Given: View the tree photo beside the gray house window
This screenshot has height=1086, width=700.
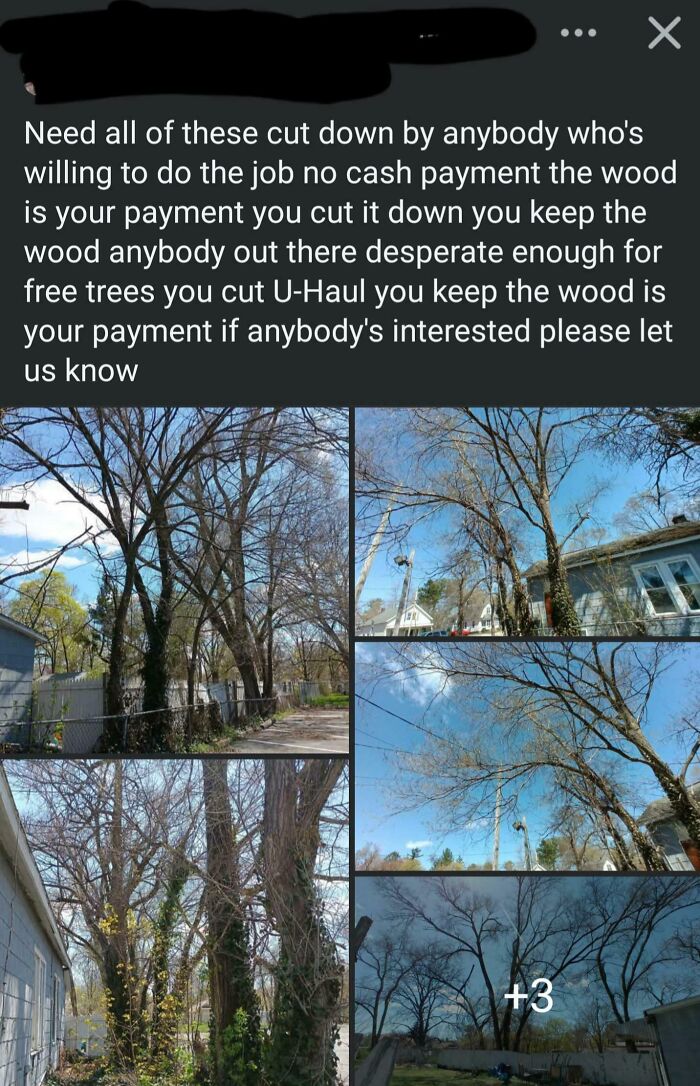Looking at the screenshot, I should pos(527,521).
